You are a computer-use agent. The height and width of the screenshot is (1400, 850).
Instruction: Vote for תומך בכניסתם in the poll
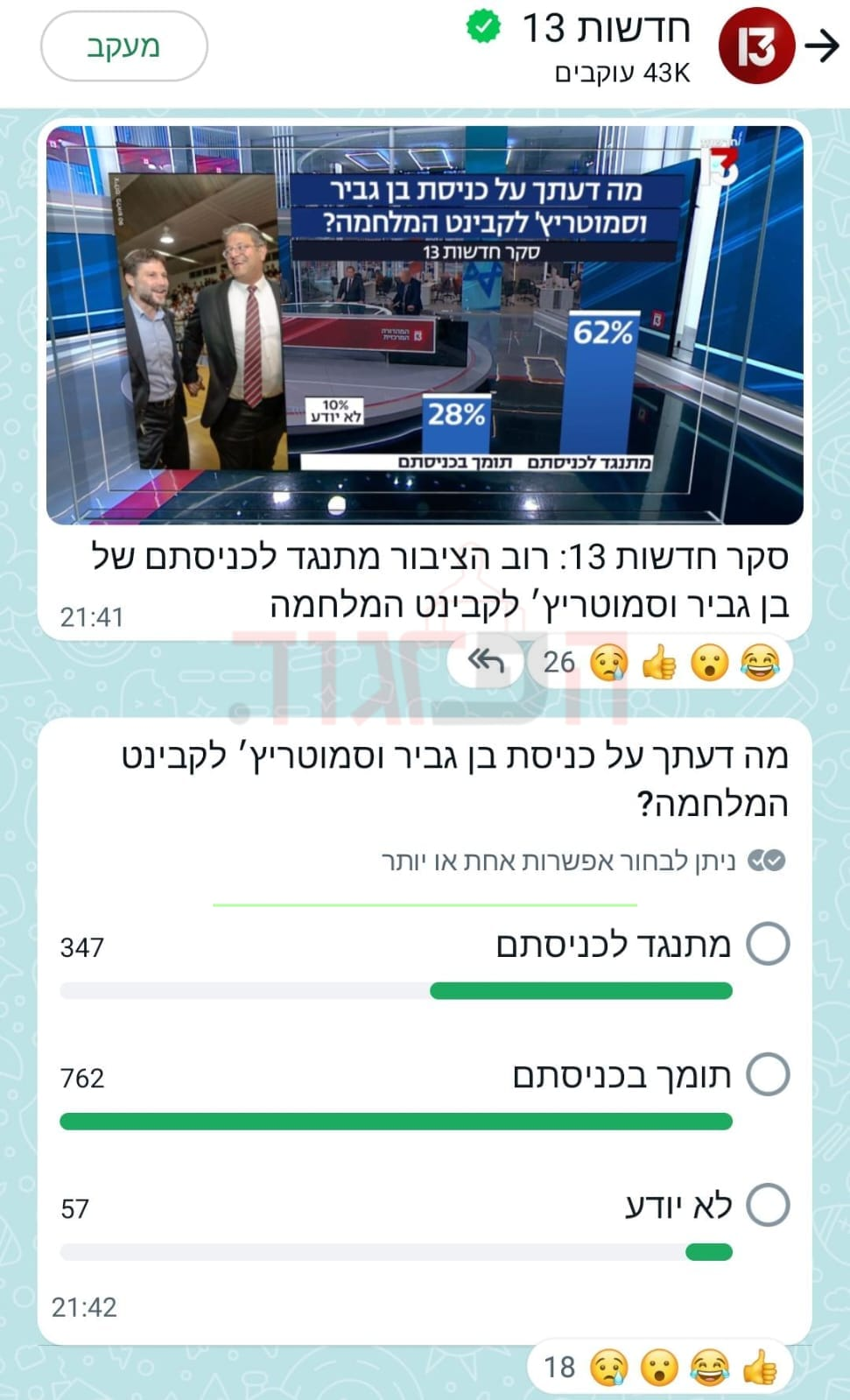[x=768, y=1075]
